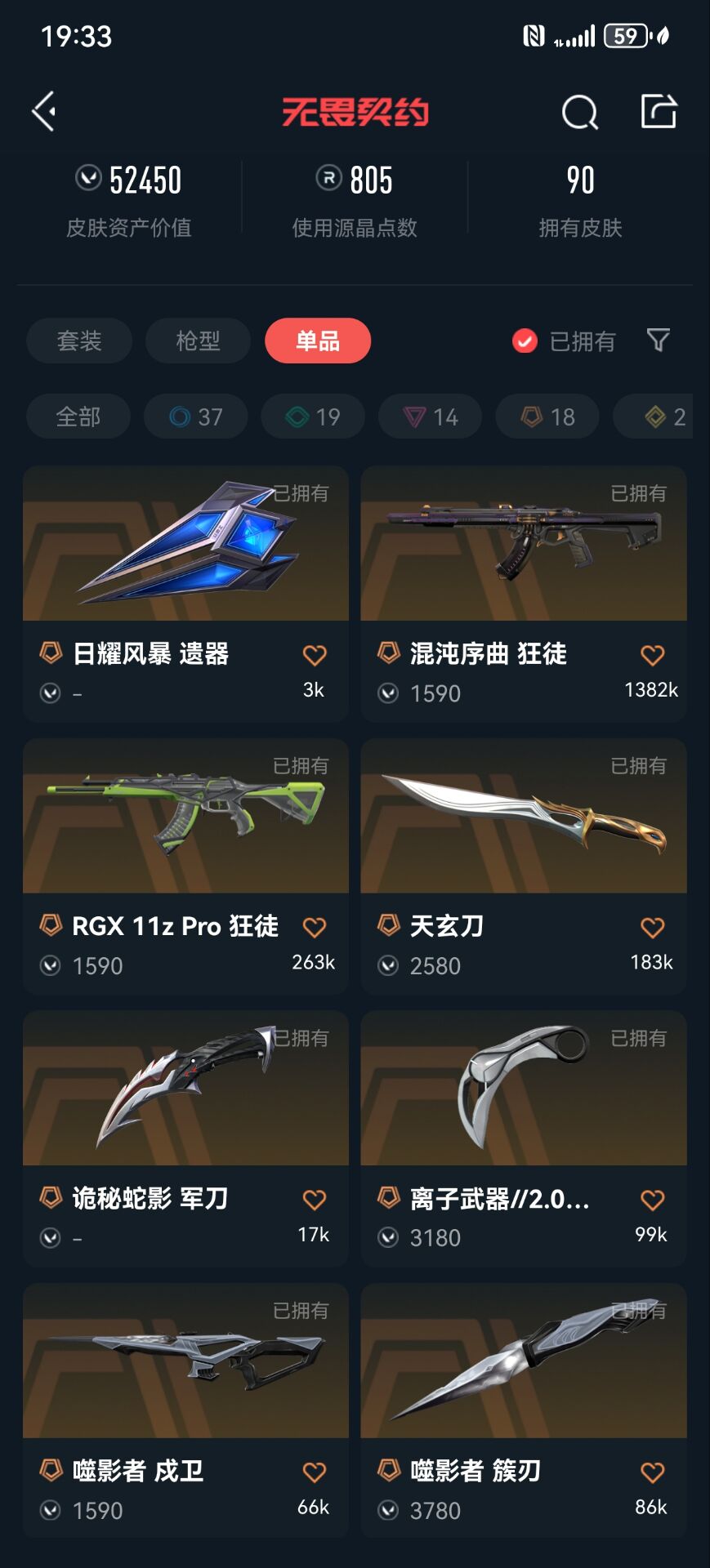Image resolution: width=710 pixels, height=1568 pixels.
Task: Open the filter funnel icon
Action: click(658, 340)
